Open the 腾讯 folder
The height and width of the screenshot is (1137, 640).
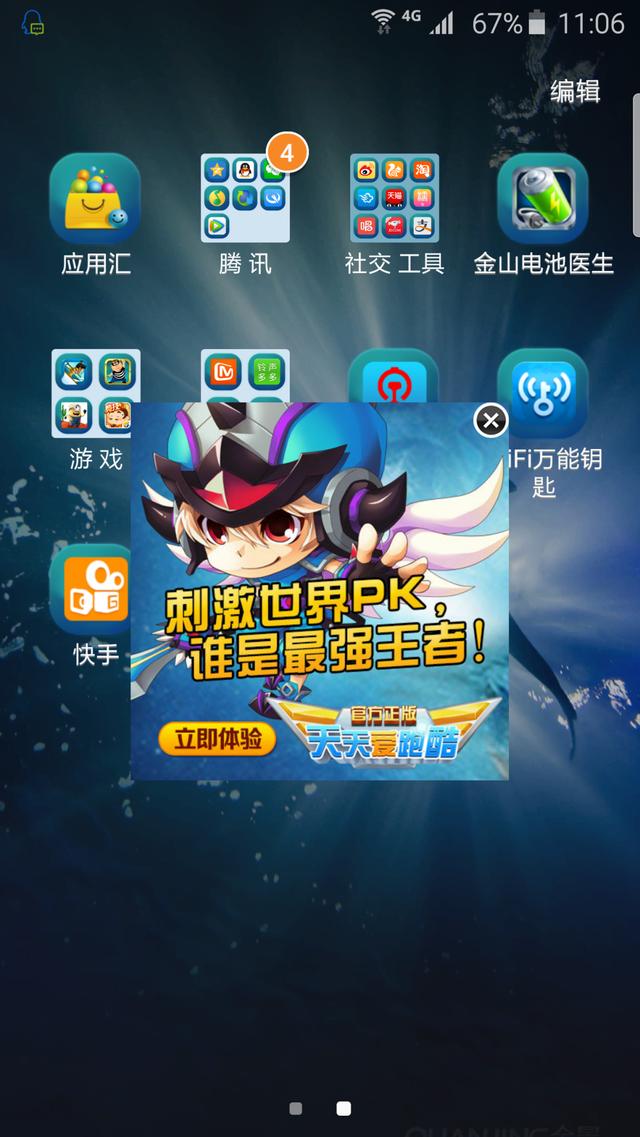click(x=245, y=198)
